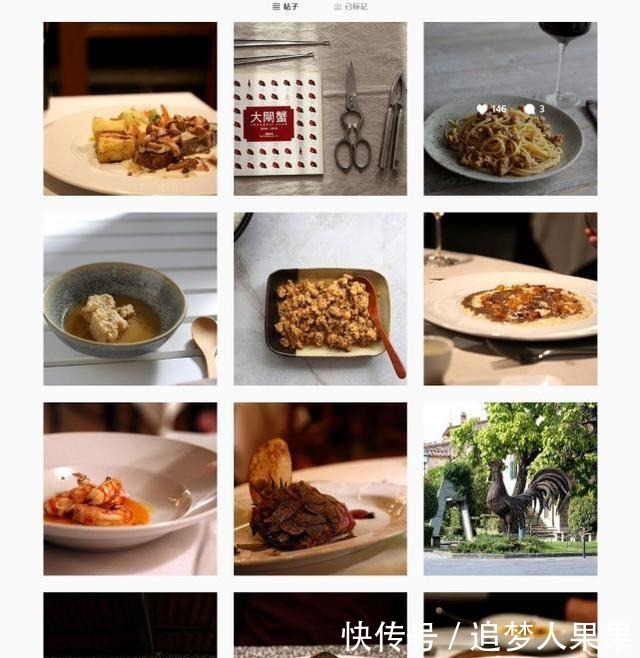The image size is (640, 658).
Task: Open the dish with wooden spoon photo
Action: point(320,298)
